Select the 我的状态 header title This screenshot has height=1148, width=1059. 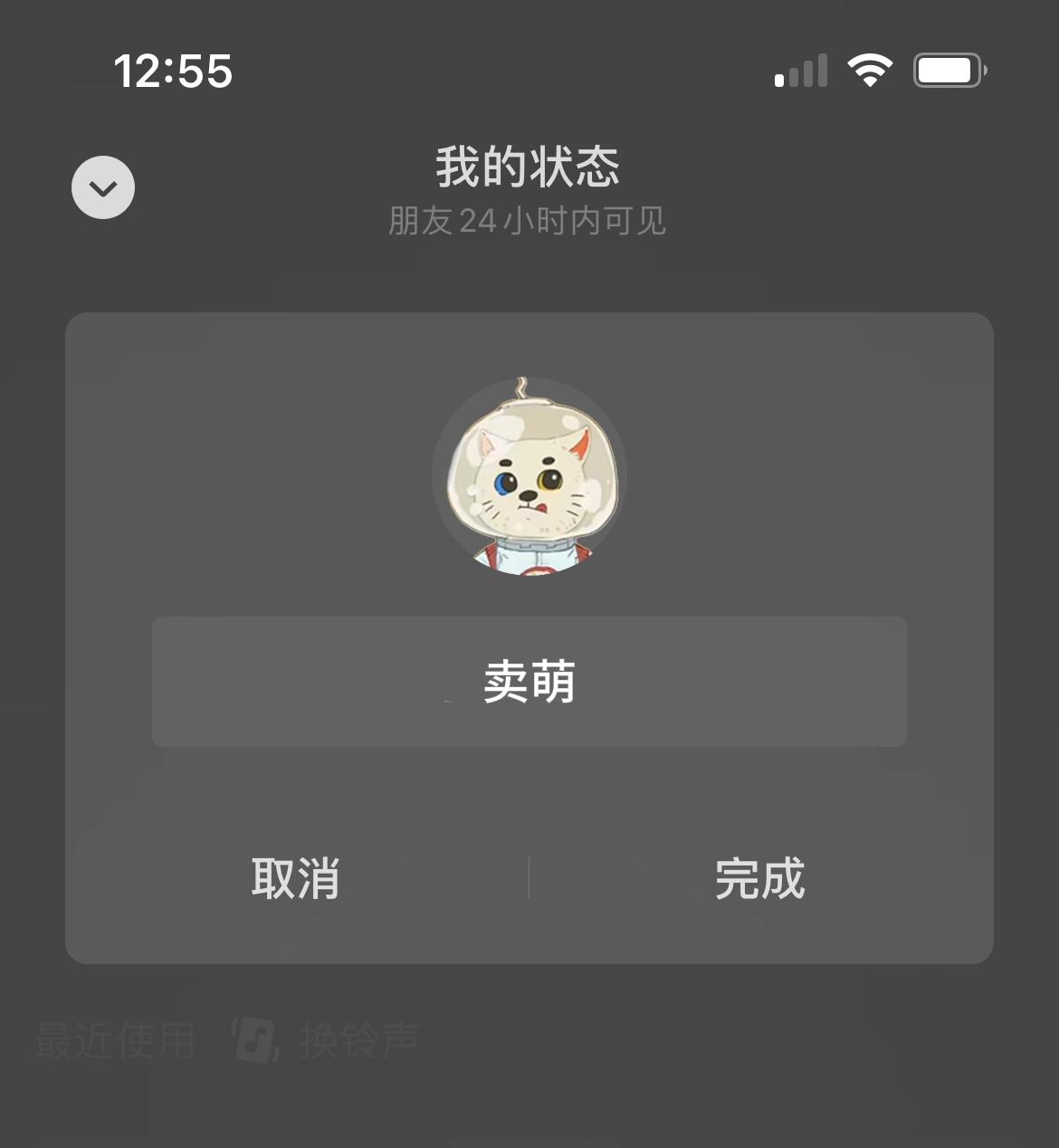pos(527,167)
